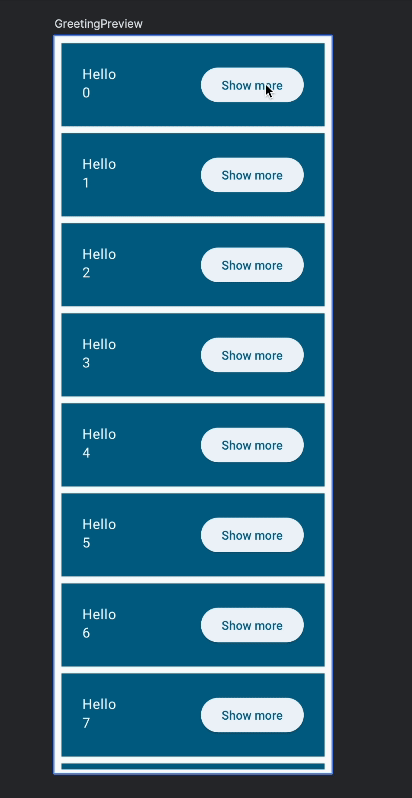Select Show more on Hello 5
412x798 pixels.
(252, 535)
